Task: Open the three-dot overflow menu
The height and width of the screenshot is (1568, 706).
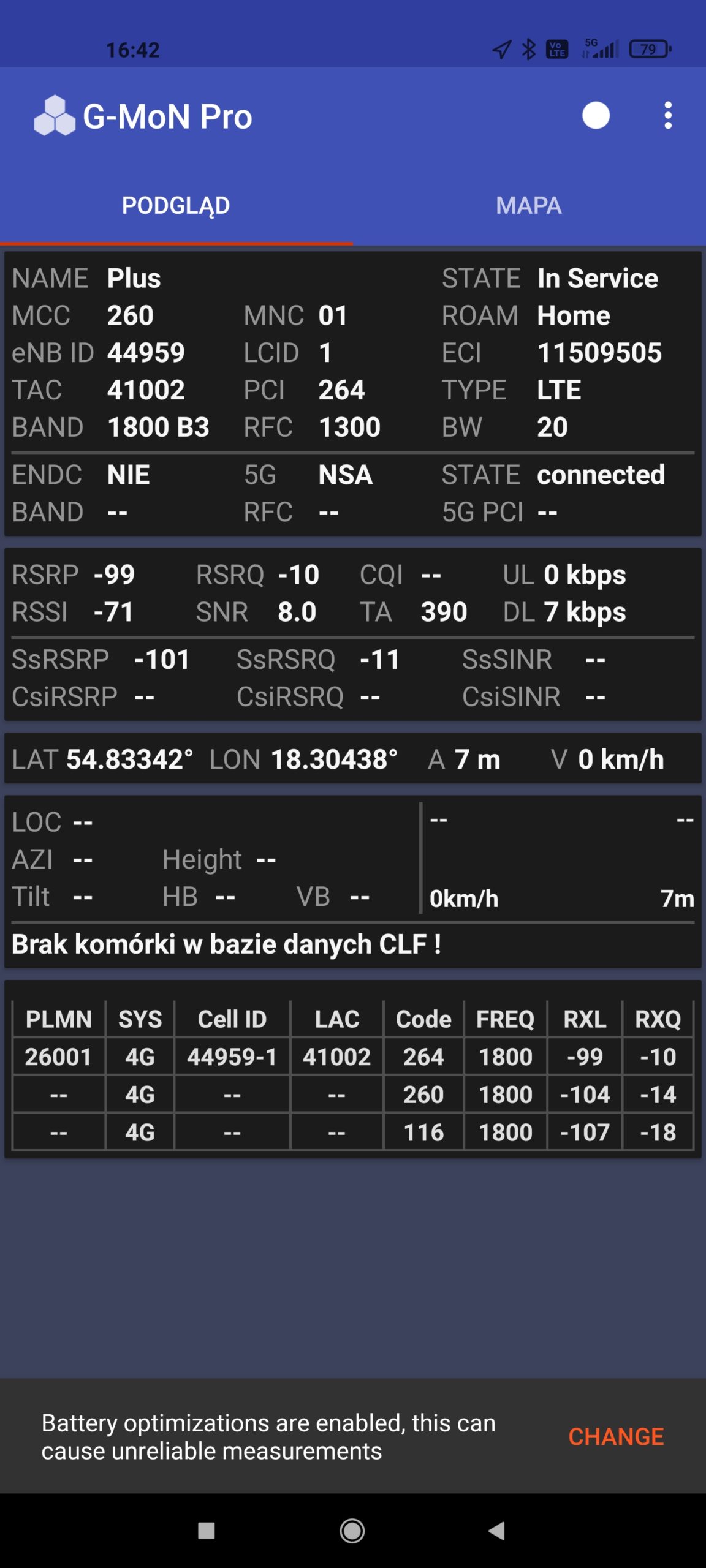Action: coord(668,116)
